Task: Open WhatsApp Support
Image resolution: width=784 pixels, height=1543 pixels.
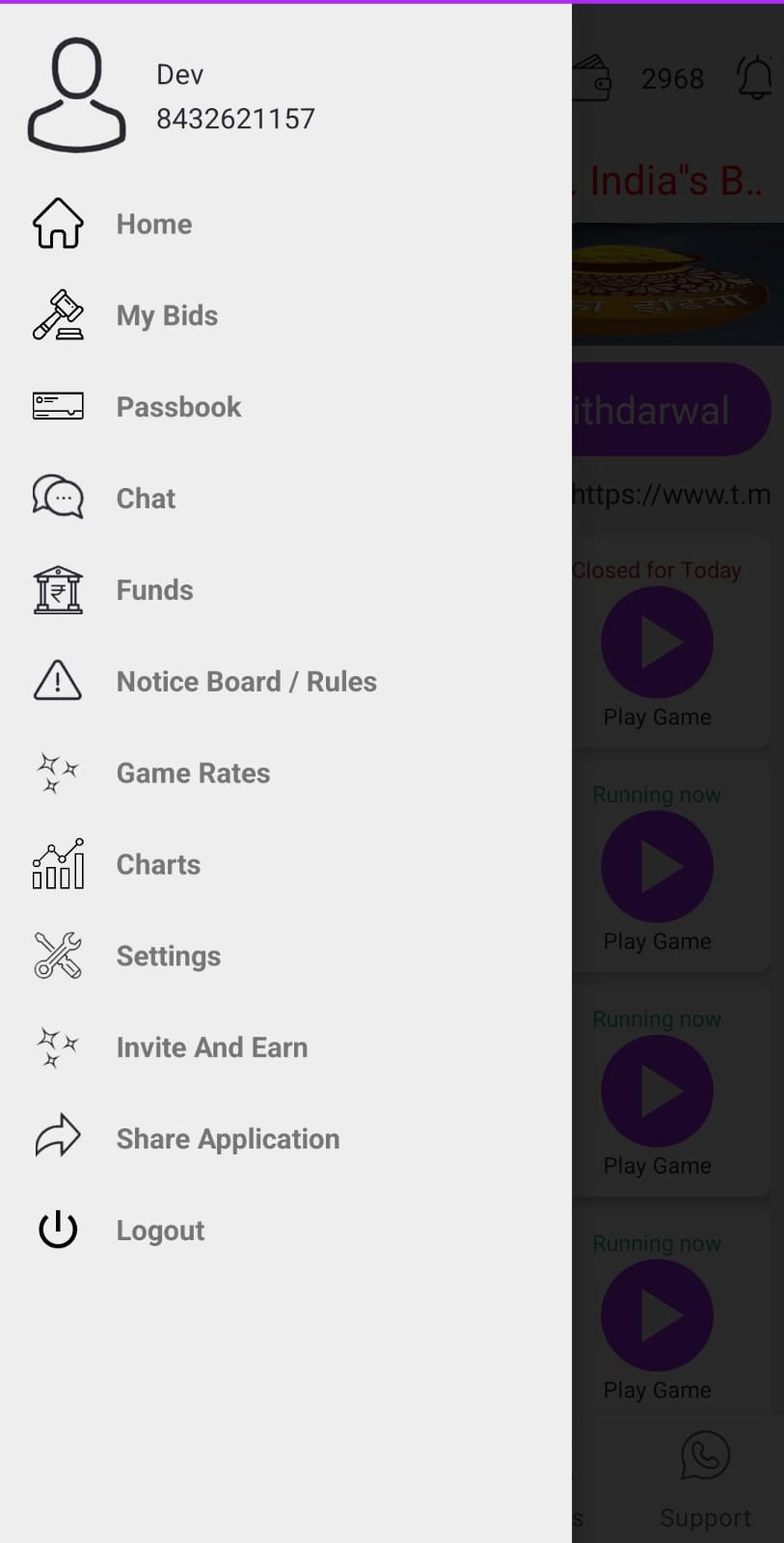Action: (705, 1475)
